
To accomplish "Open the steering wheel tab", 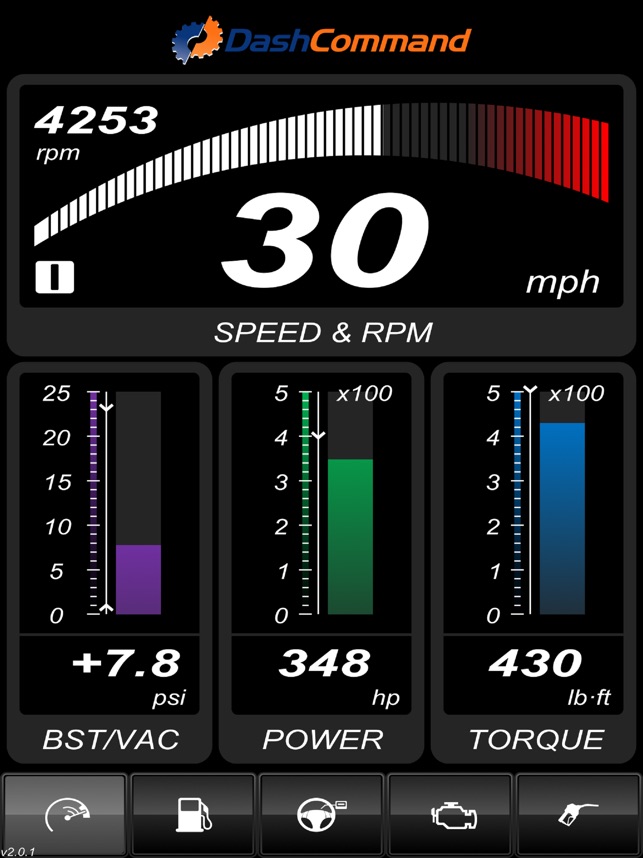I will (321, 815).
